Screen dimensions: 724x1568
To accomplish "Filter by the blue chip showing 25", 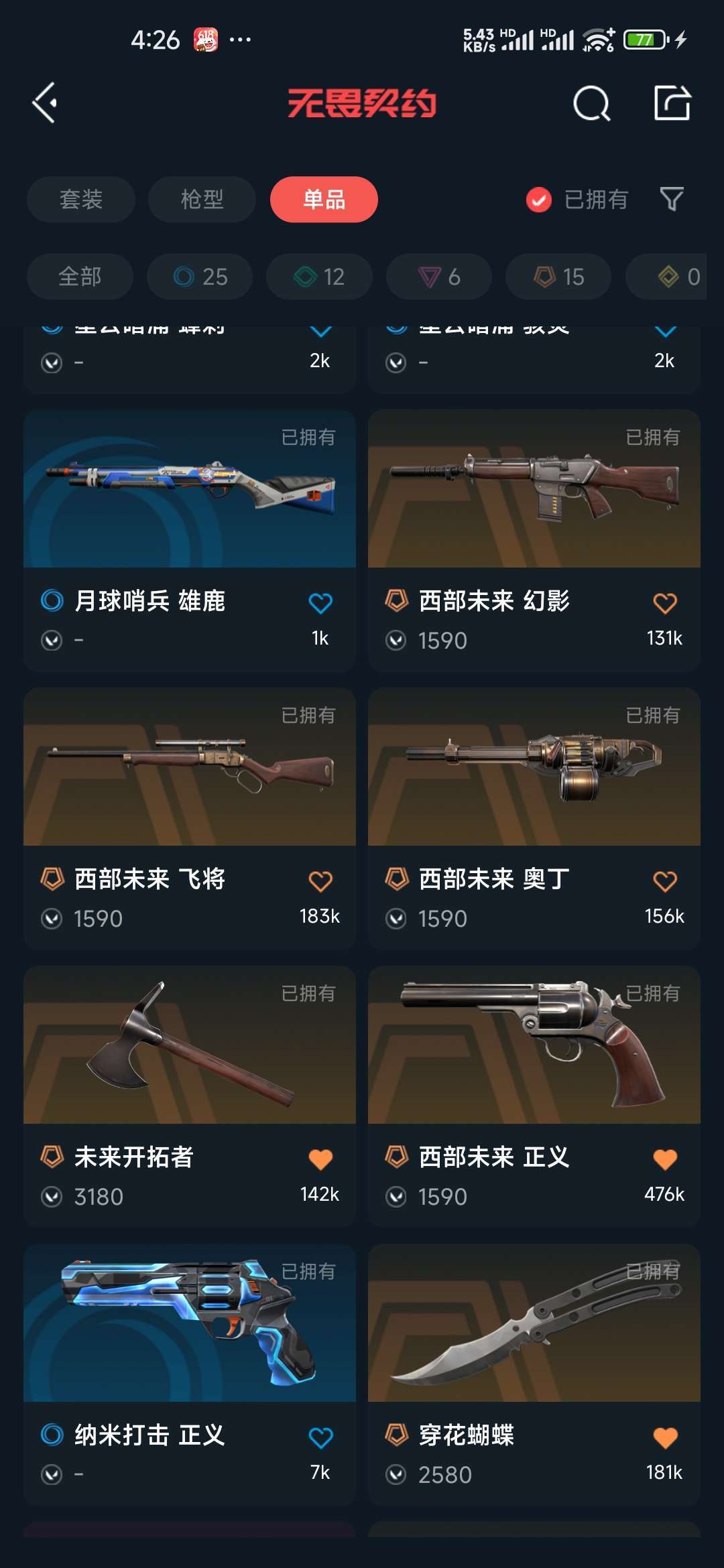I will pos(200,276).
